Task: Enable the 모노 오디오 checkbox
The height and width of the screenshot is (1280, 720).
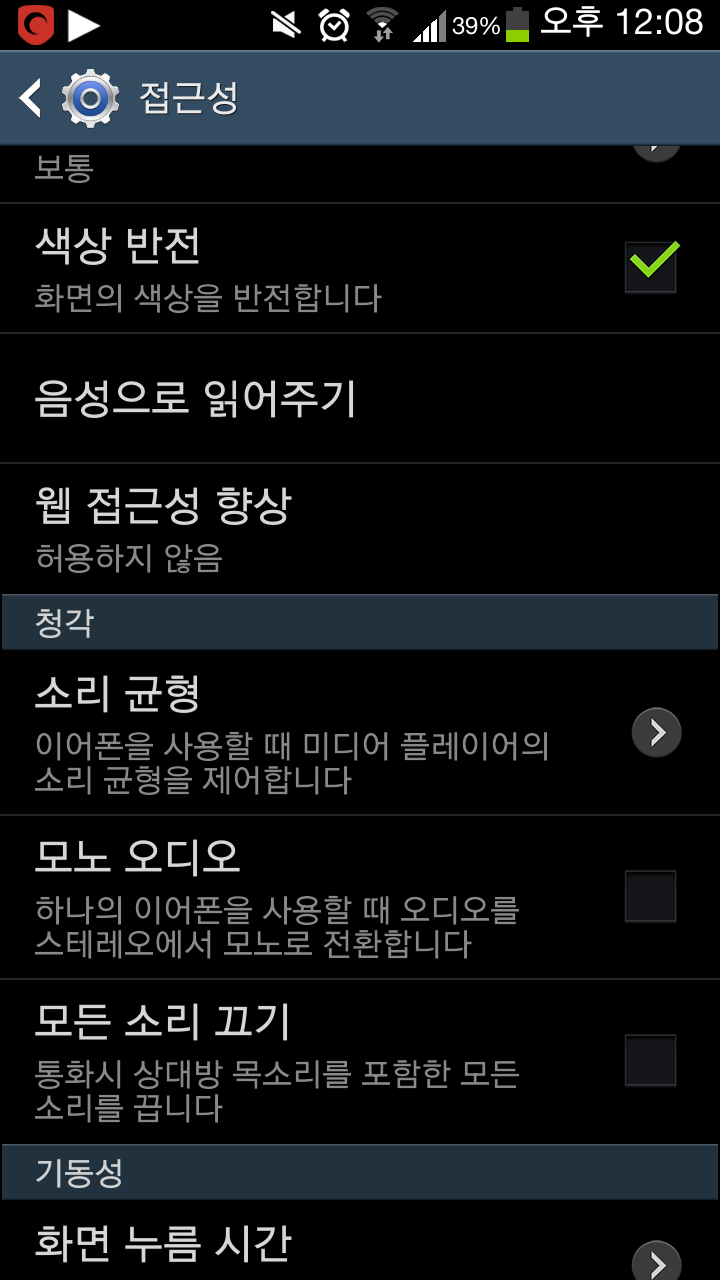Action: coord(651,896)
